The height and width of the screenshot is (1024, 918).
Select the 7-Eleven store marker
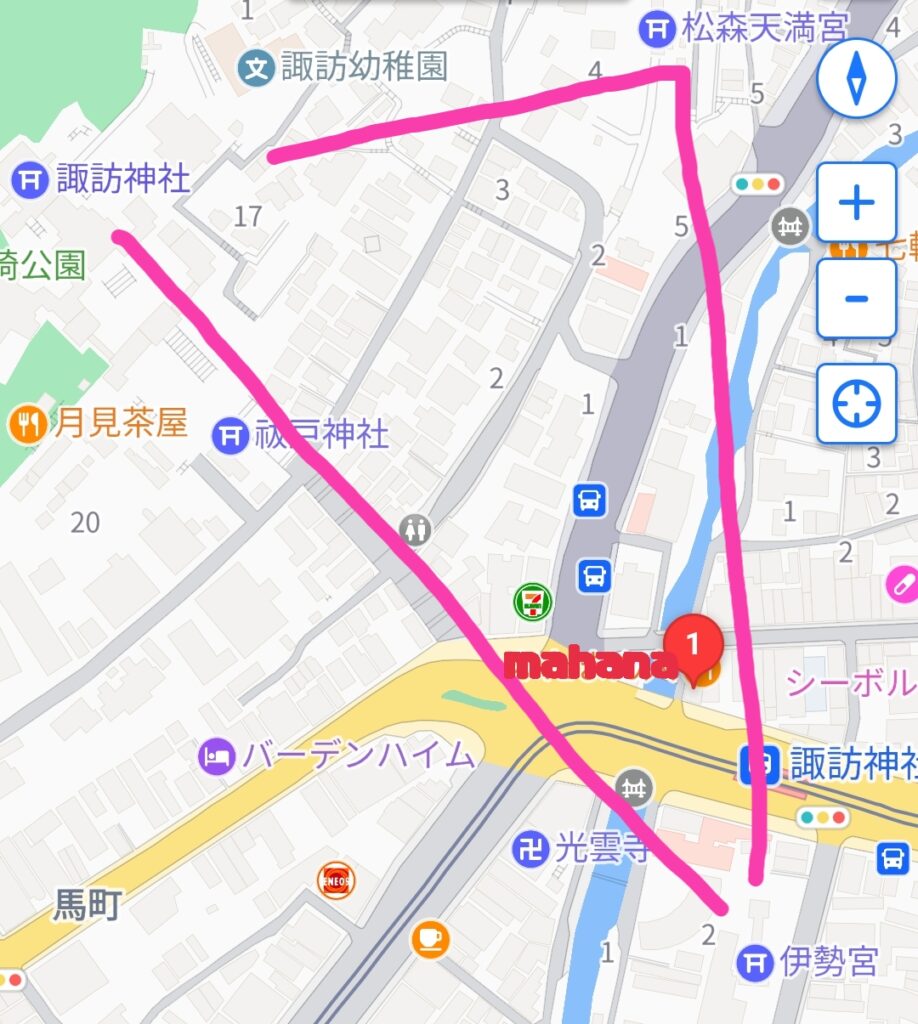pyautogui.click(x=532, y=601)
